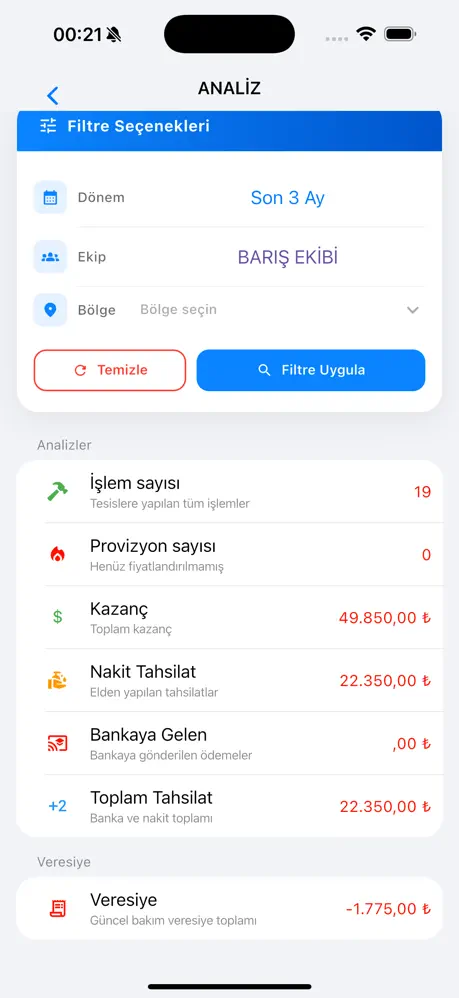Pick a different team than BARIŞ EKİBİ
The height and width of the screenshot is (998, 459).
(287, 257)
